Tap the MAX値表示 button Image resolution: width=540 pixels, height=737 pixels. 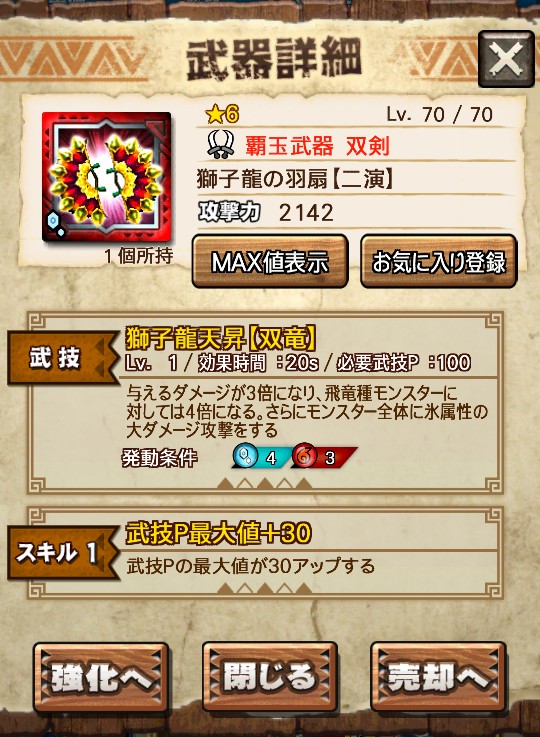pos(270,261)
